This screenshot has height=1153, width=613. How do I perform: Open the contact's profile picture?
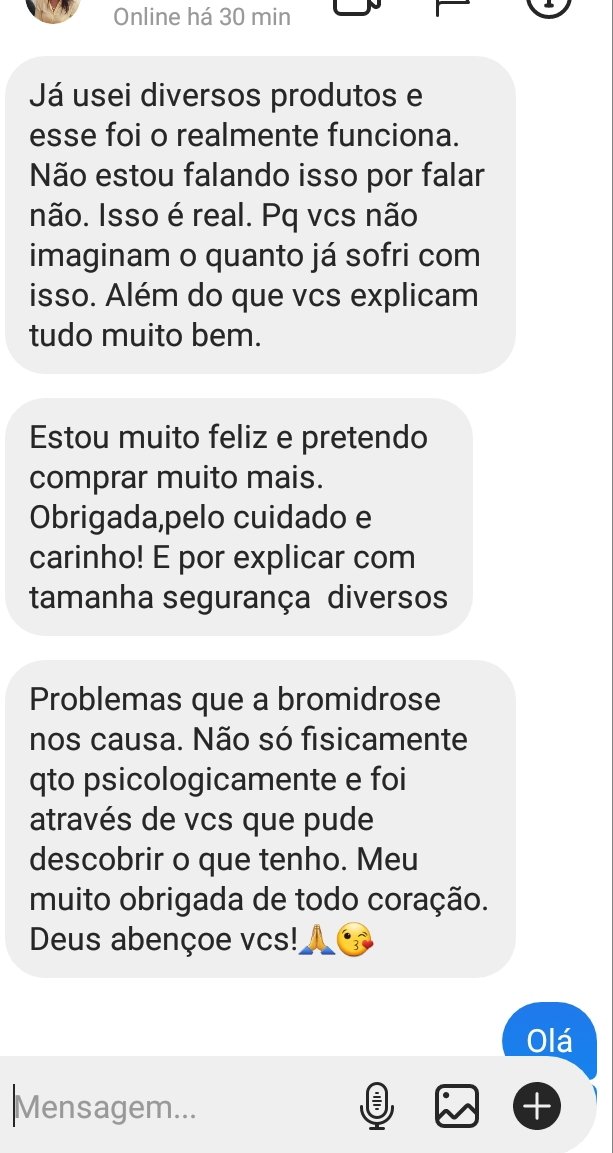(x=50, y=8)
